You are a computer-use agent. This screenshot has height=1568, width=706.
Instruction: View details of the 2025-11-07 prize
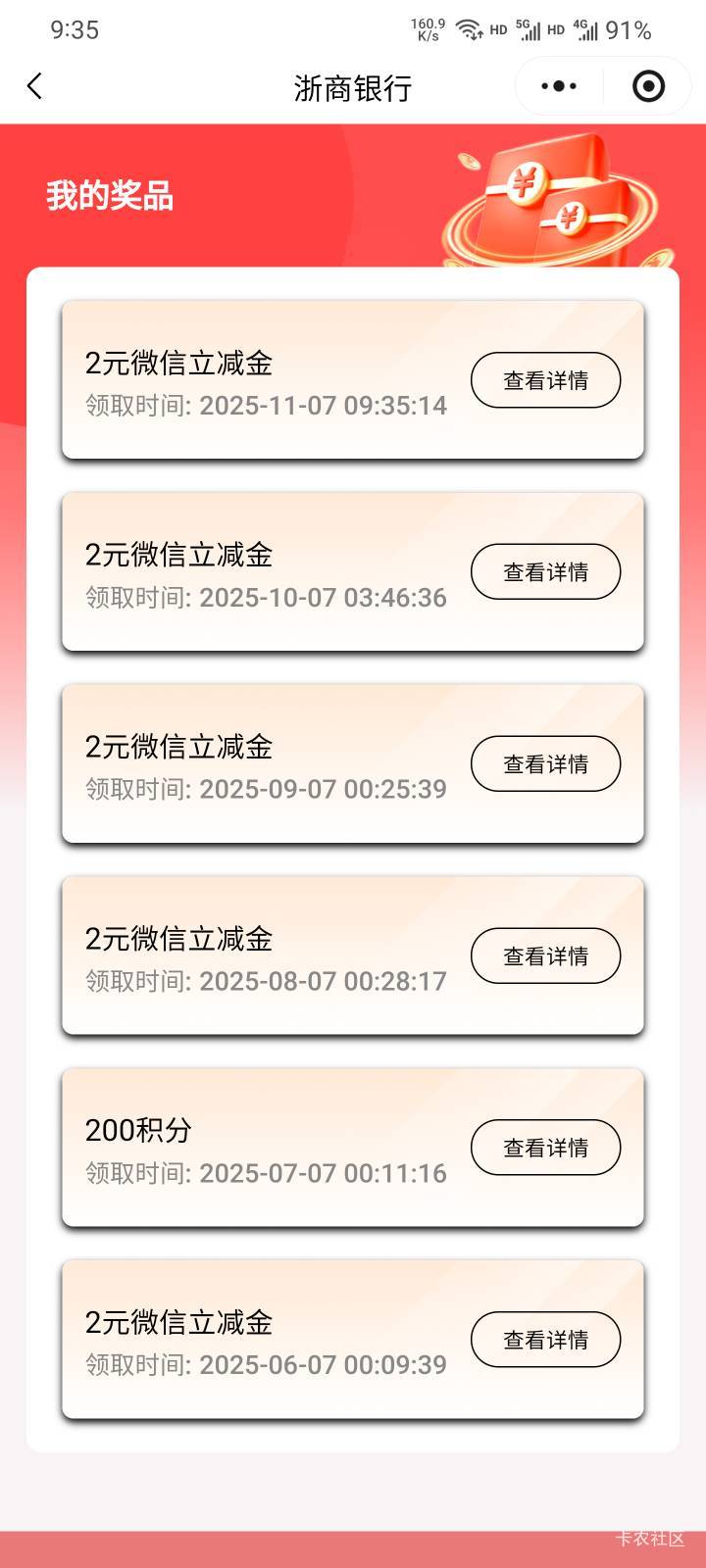tap(545, 380)
